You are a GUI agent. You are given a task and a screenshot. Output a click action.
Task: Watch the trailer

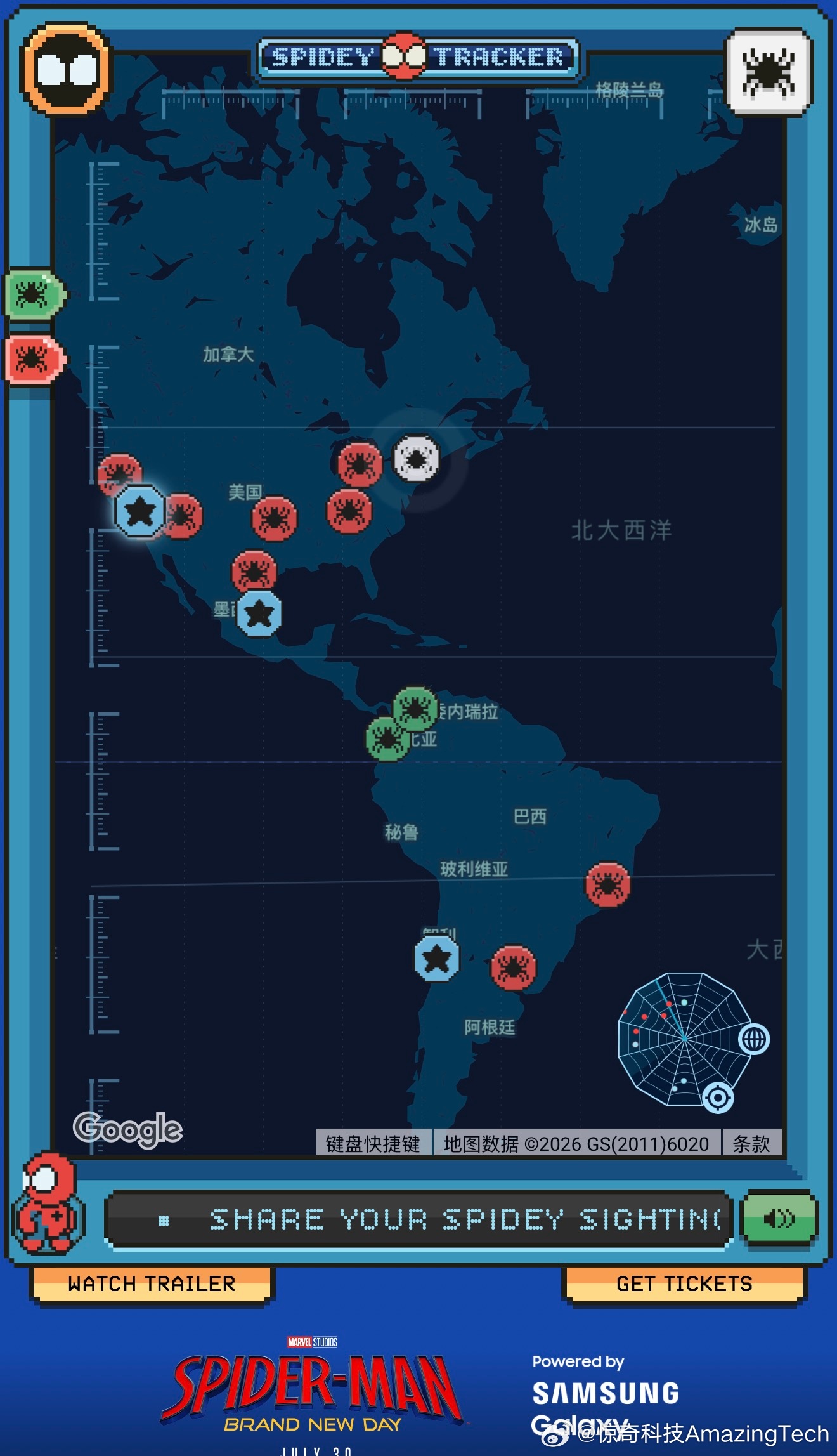coord(152,1284)
